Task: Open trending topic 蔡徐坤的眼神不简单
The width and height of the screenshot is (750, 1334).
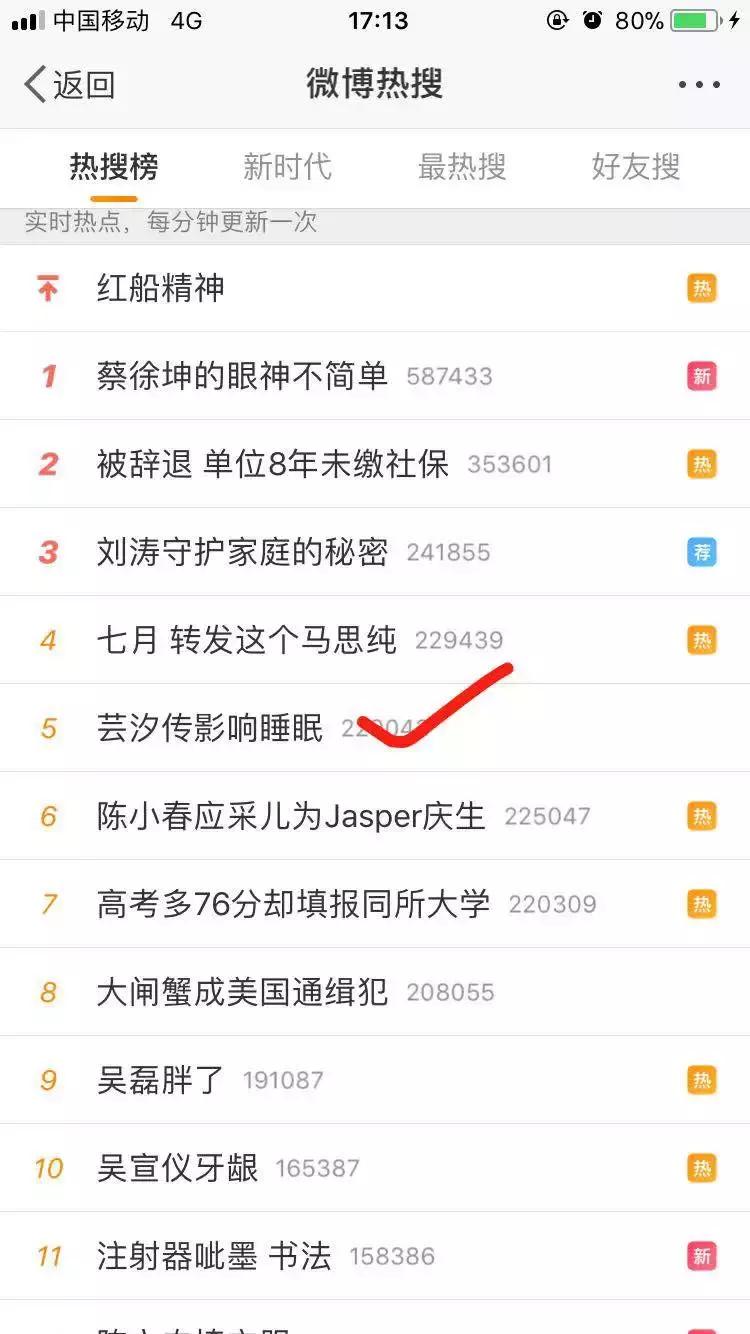Action: point(242,376)
